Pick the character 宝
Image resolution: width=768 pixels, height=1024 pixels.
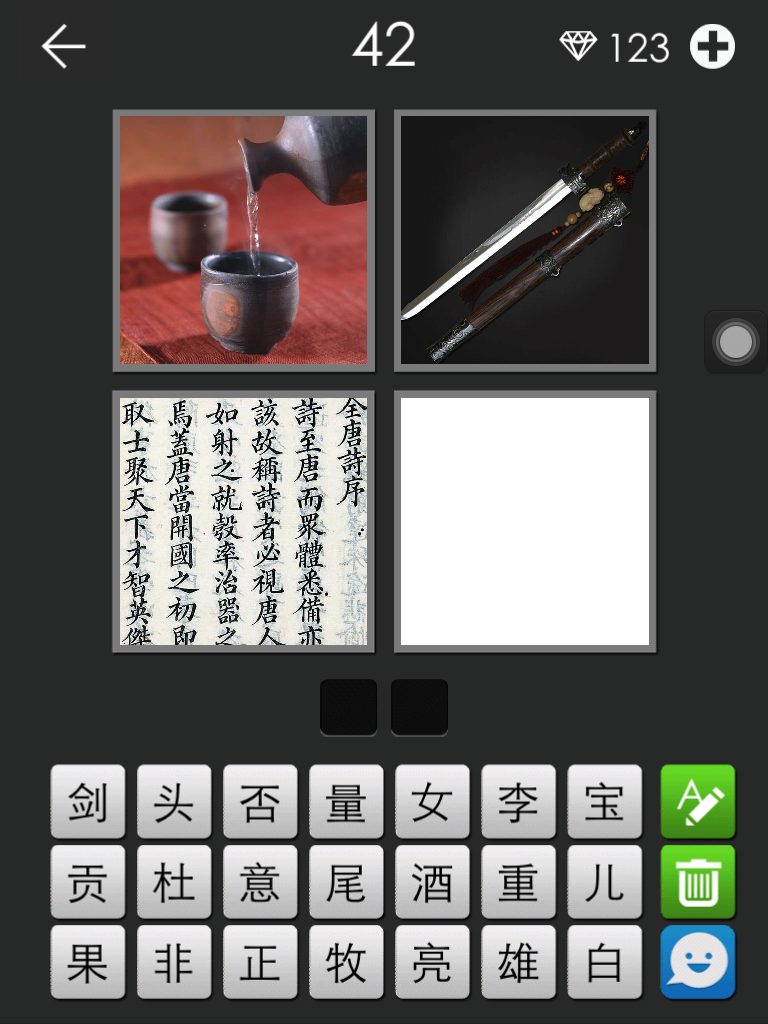pyautogui.click(x=604, y=802)
